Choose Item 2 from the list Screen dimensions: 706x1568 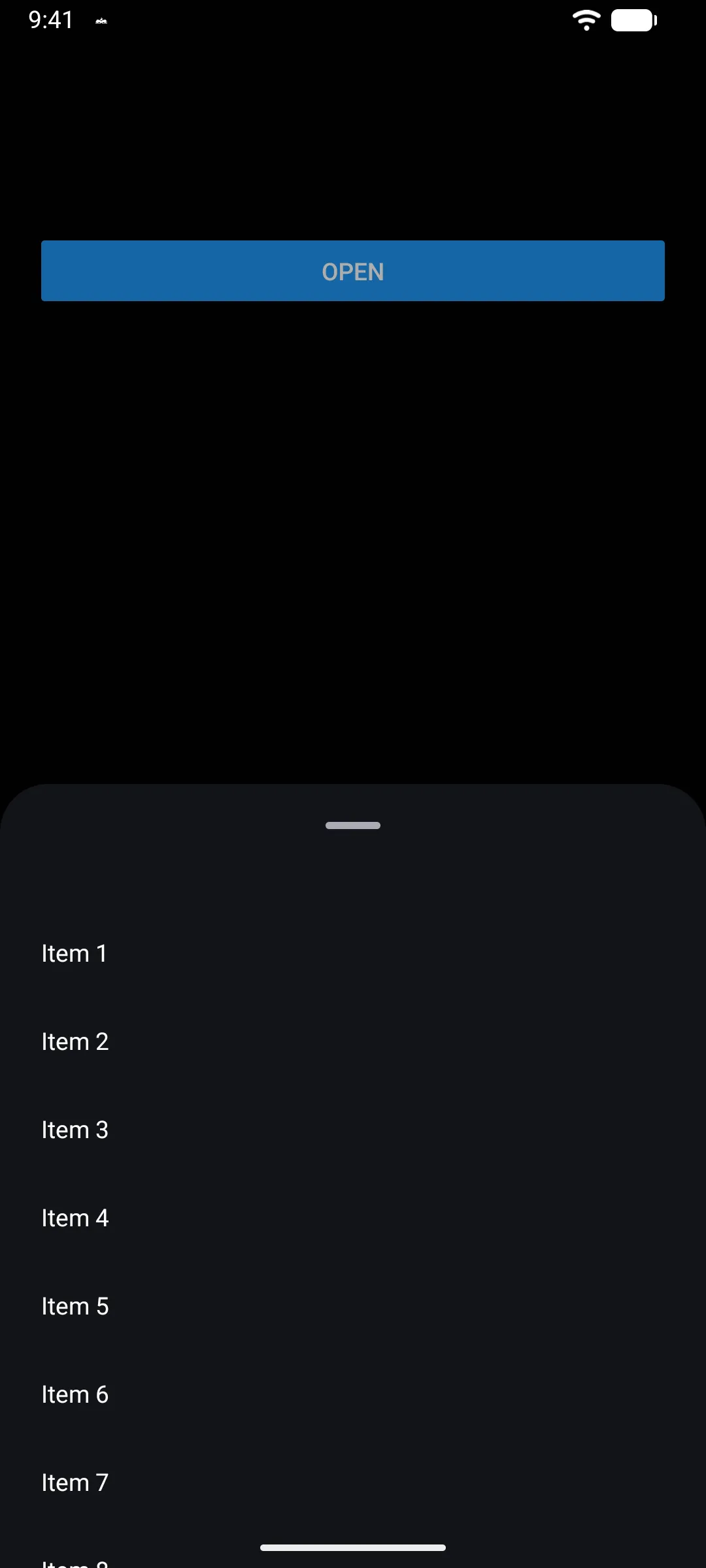tap(353, 1042)
